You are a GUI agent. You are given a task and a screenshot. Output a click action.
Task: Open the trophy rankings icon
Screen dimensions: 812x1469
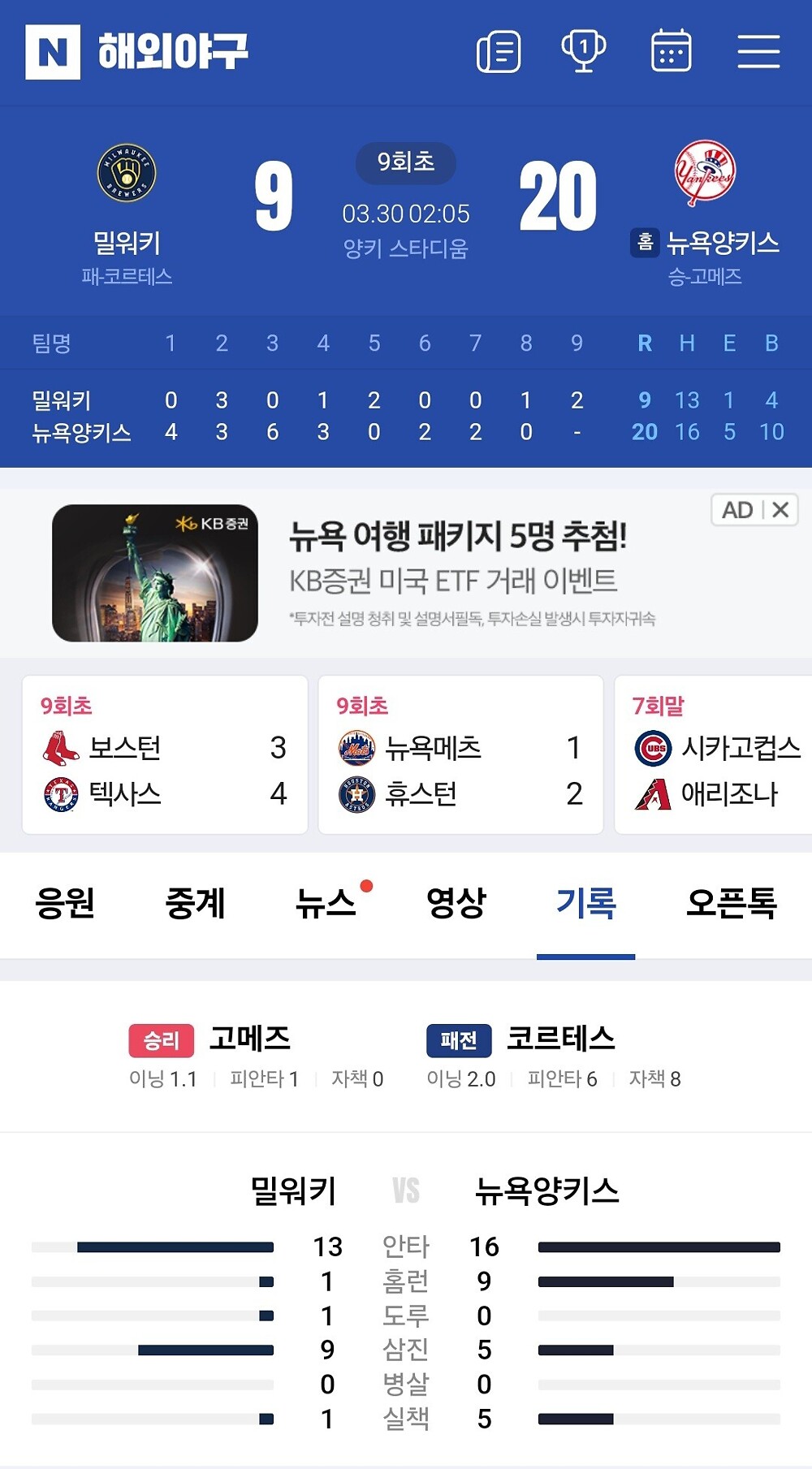click(x=586, y=52)
